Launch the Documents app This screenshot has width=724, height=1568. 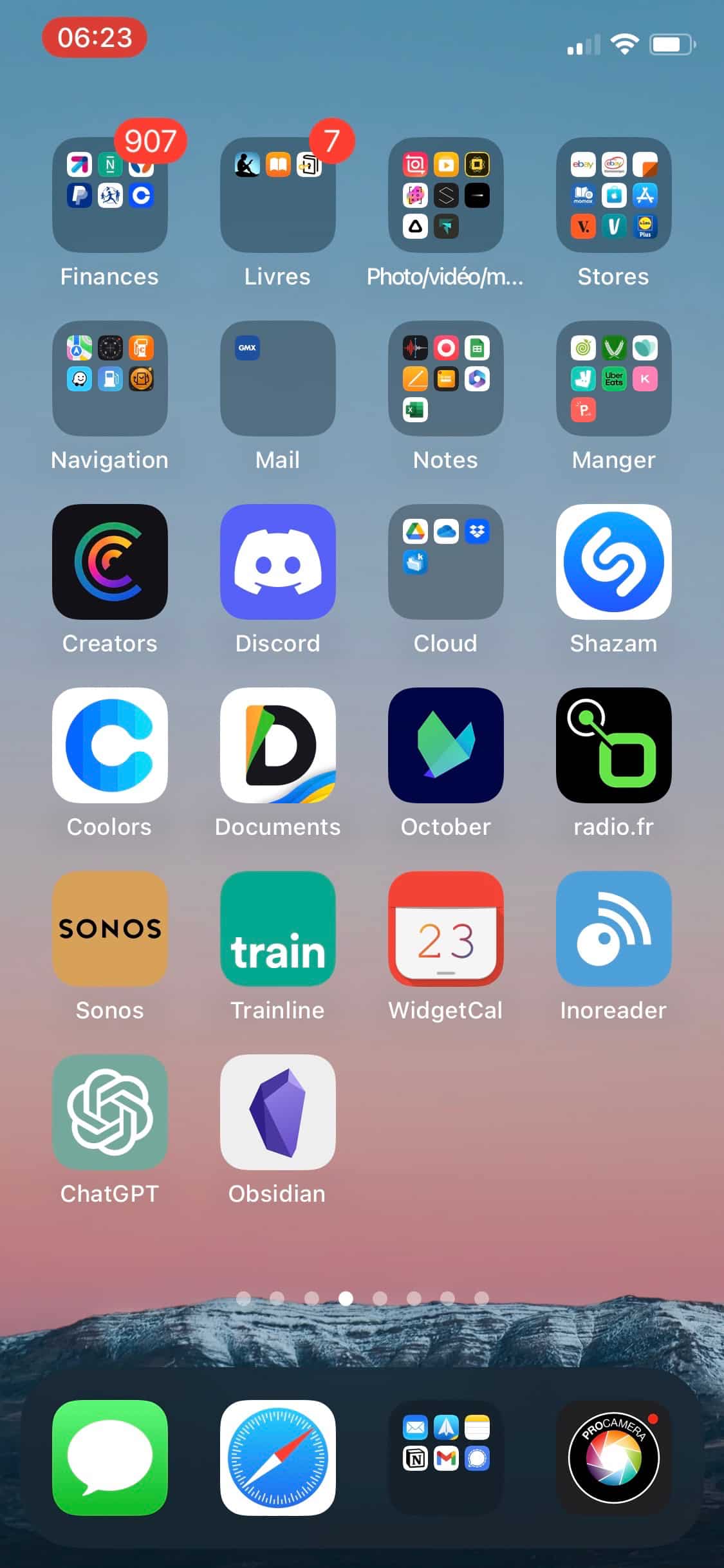[x=277, y=745]
